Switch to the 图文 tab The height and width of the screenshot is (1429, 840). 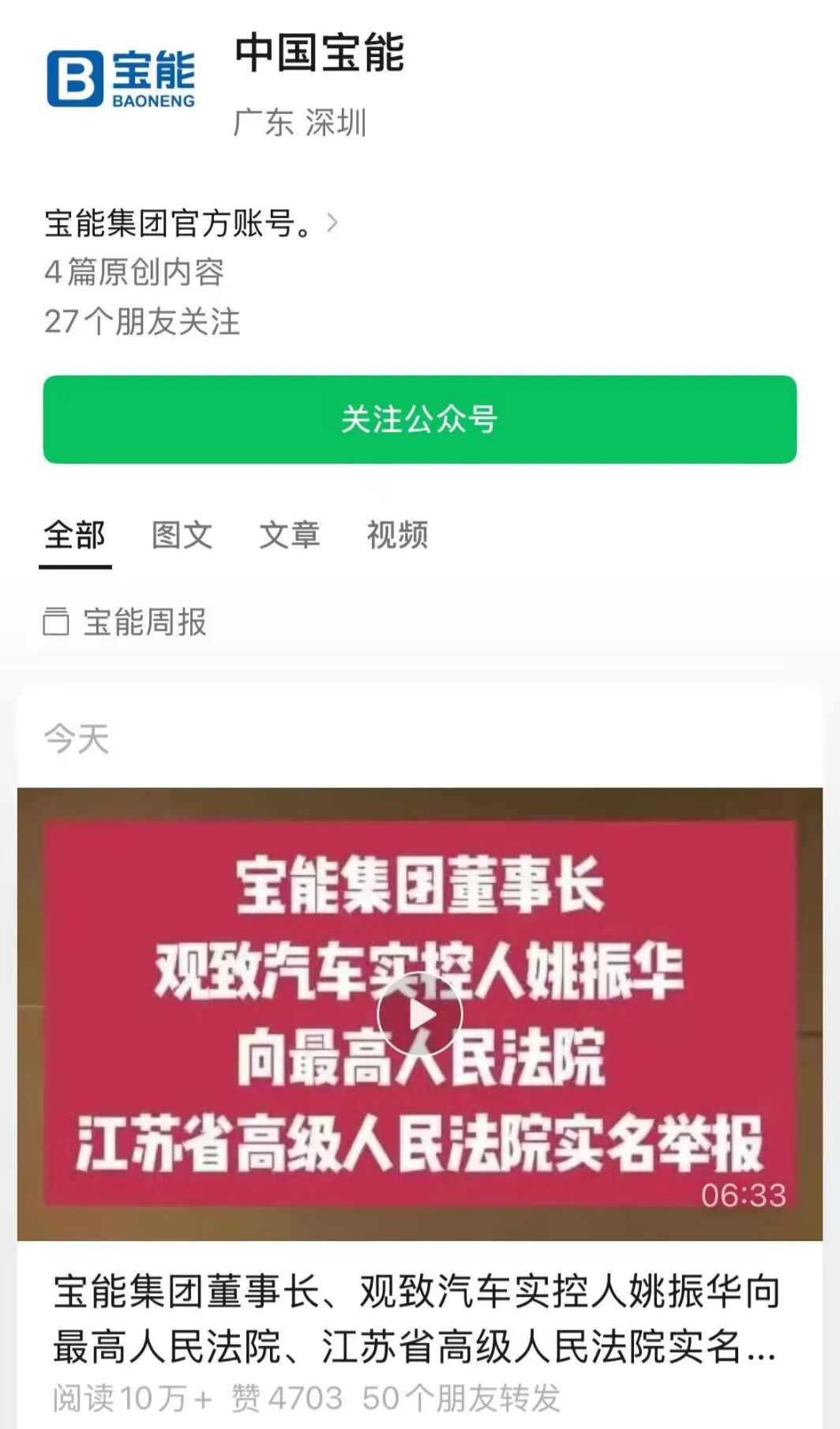pyautogui.click(x=182, y=536)
